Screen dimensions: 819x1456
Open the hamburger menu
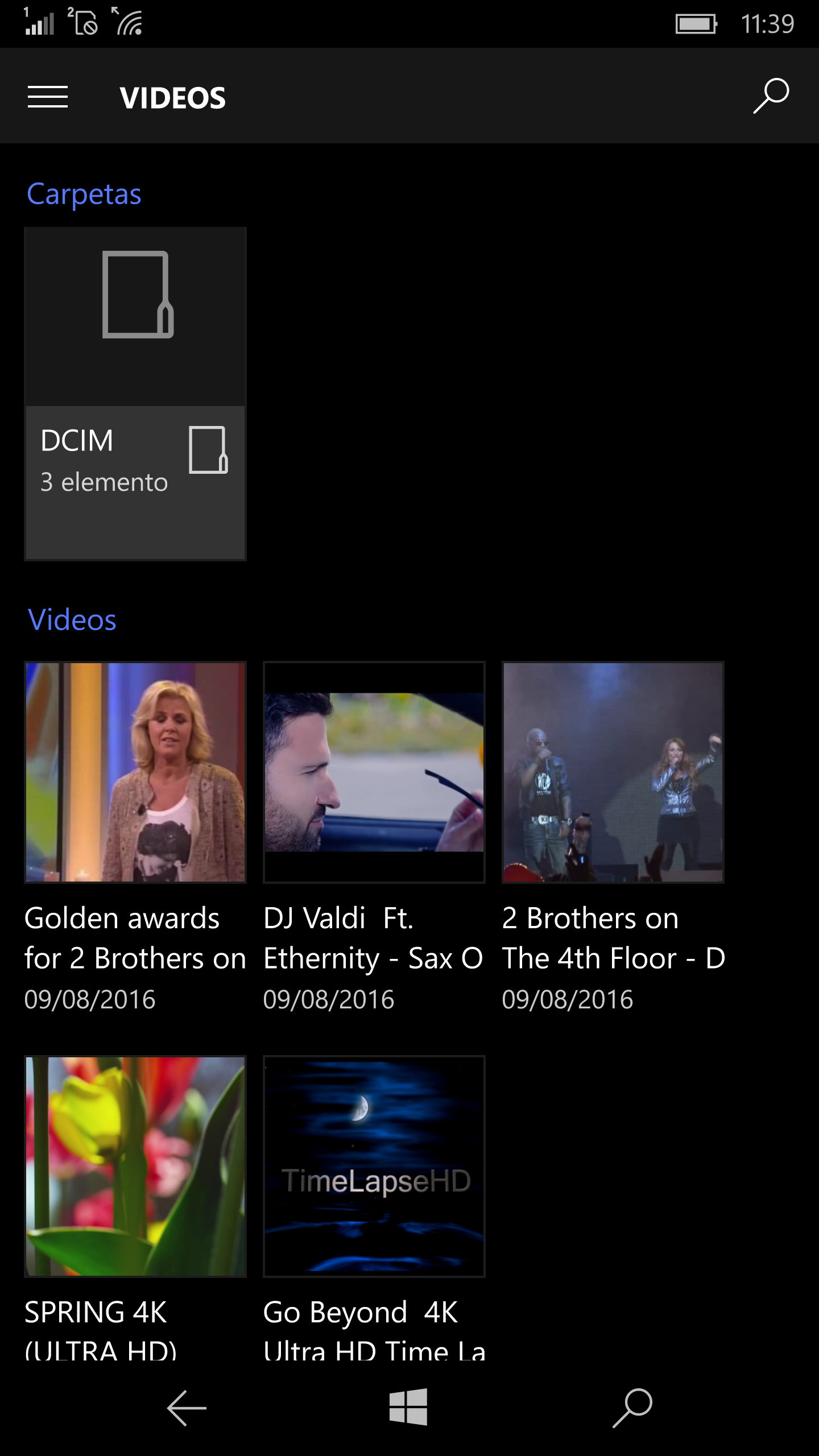coord(48,97)
